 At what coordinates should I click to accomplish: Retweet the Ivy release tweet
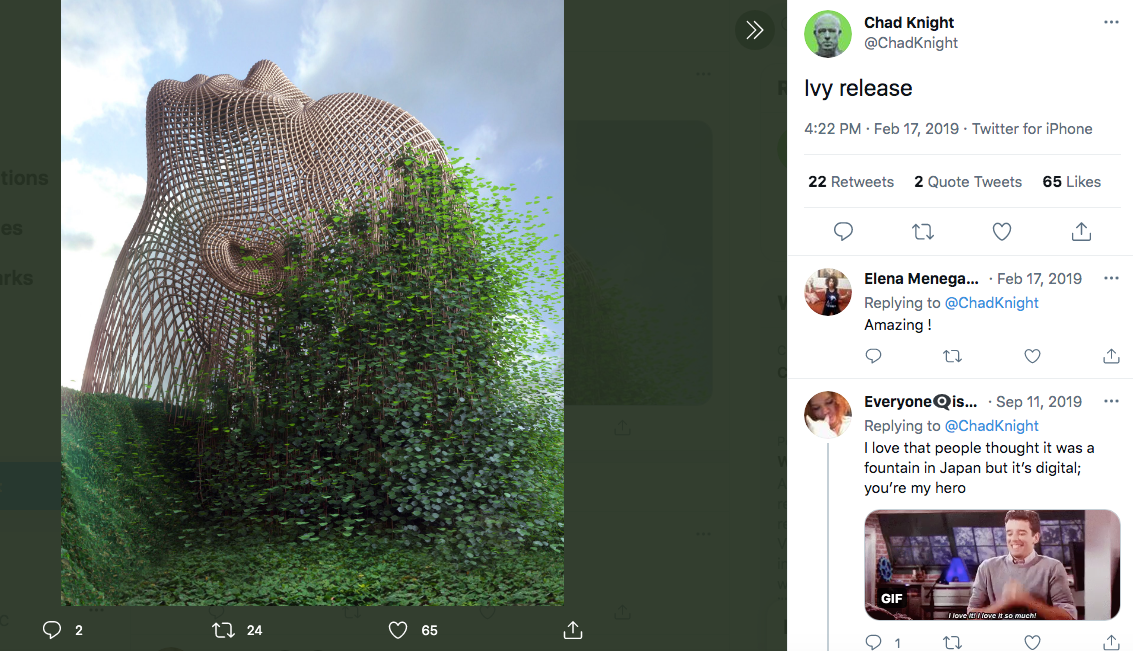tap(923, 232)
